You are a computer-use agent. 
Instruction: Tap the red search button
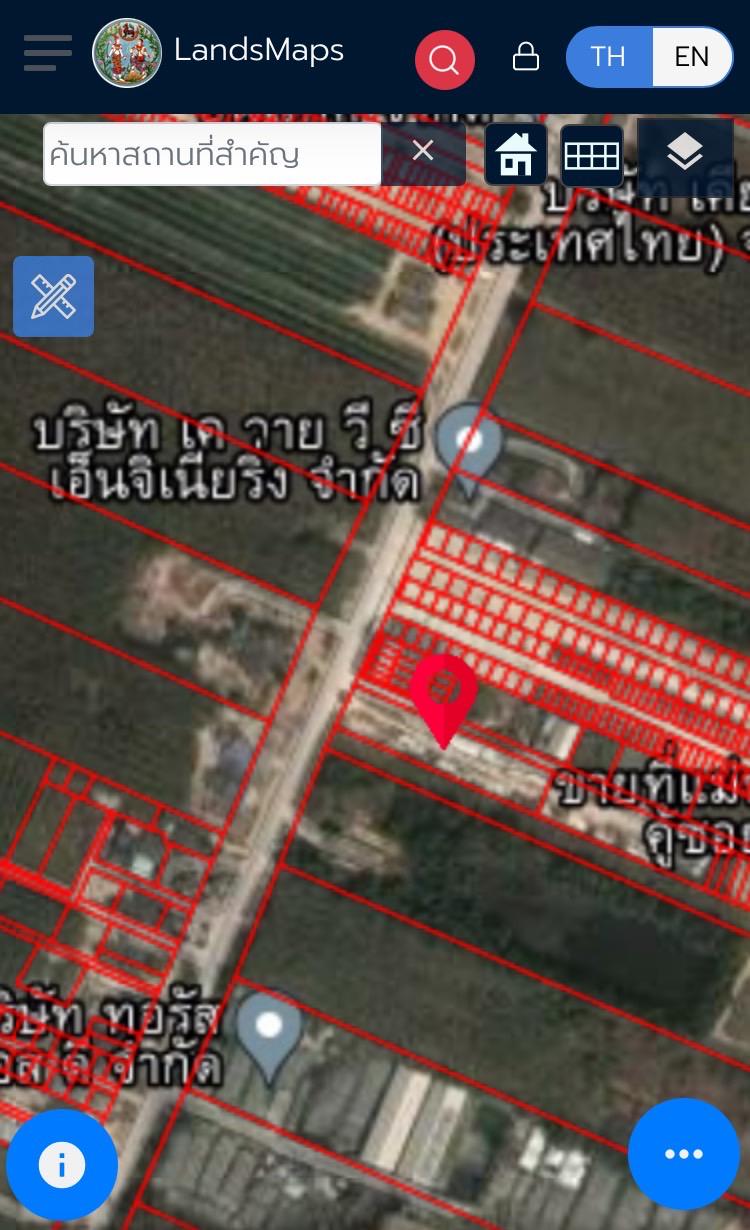click(444, 60)
